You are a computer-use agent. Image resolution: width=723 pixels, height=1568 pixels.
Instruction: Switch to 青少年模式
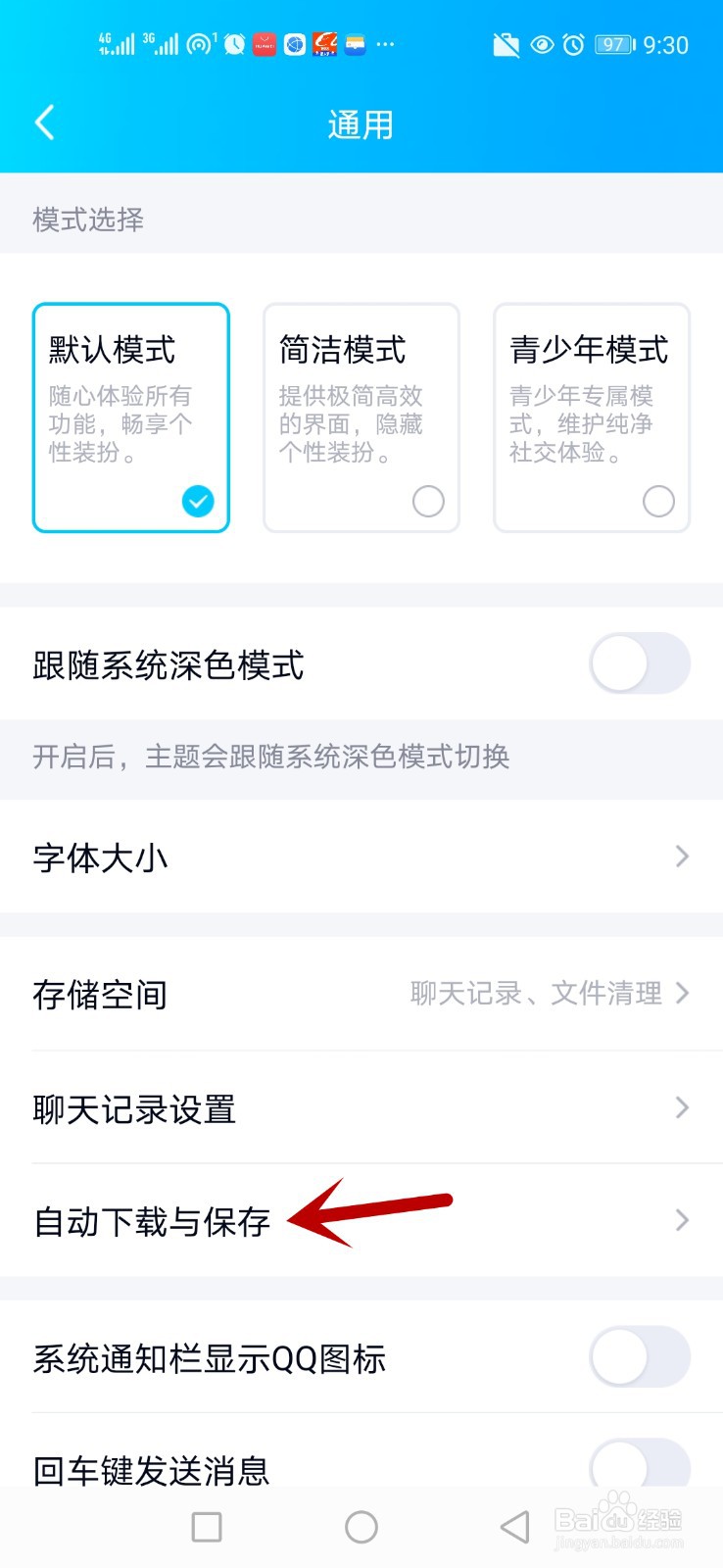coord(592,417)
